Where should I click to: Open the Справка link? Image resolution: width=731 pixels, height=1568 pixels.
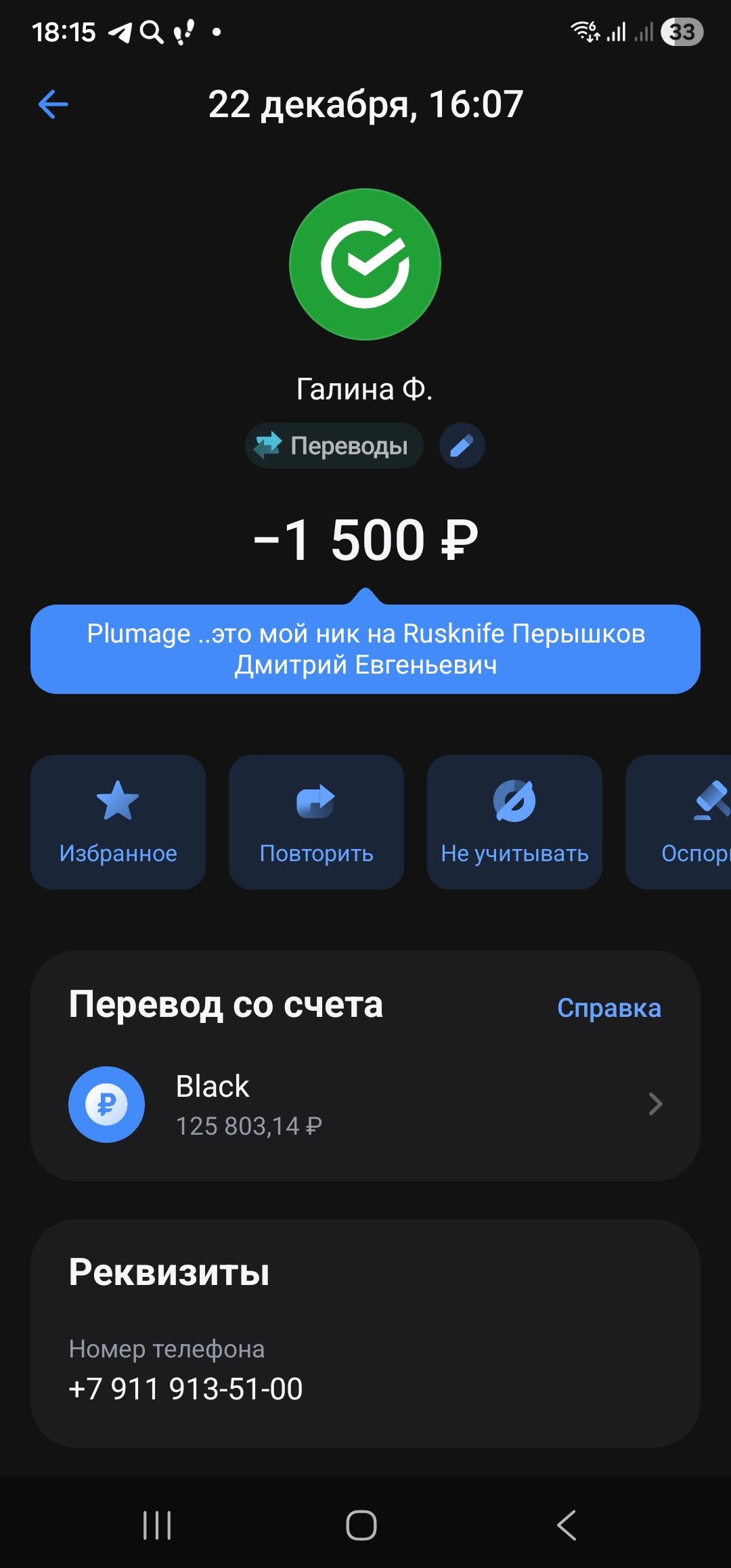608,1008
